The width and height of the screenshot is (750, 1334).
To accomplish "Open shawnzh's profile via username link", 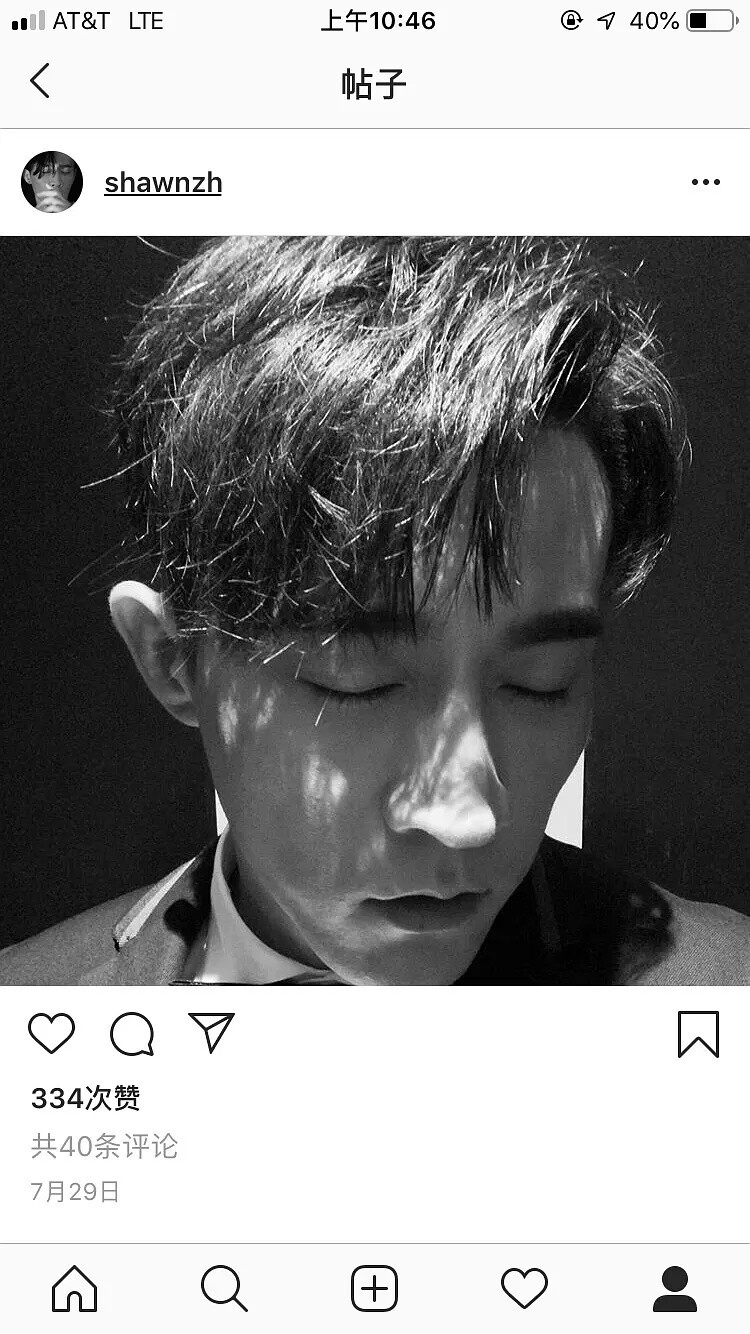I will [x=163, y=183].
